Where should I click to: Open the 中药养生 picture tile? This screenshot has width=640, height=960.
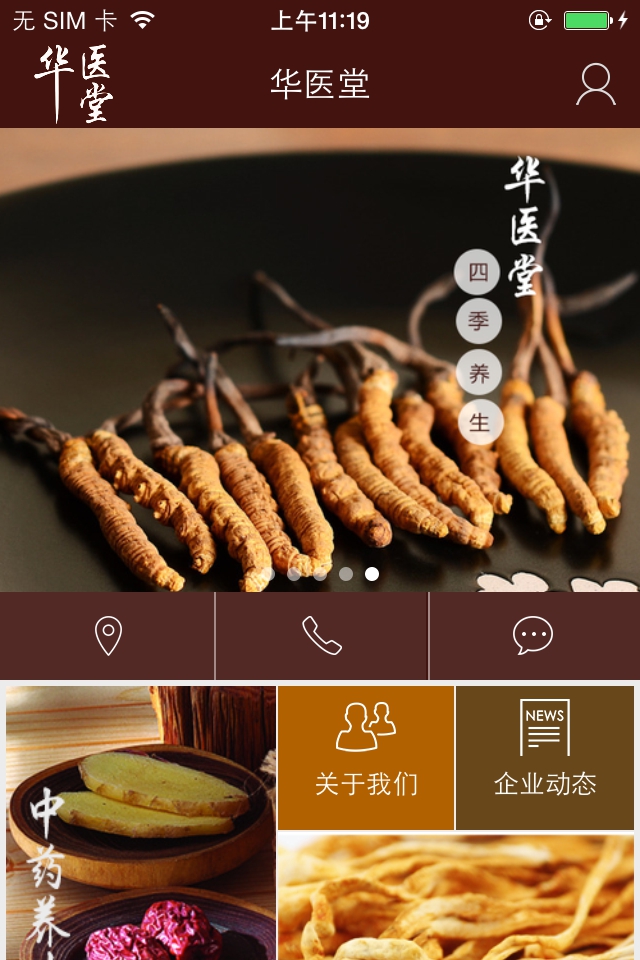click(x=141, y=822)
